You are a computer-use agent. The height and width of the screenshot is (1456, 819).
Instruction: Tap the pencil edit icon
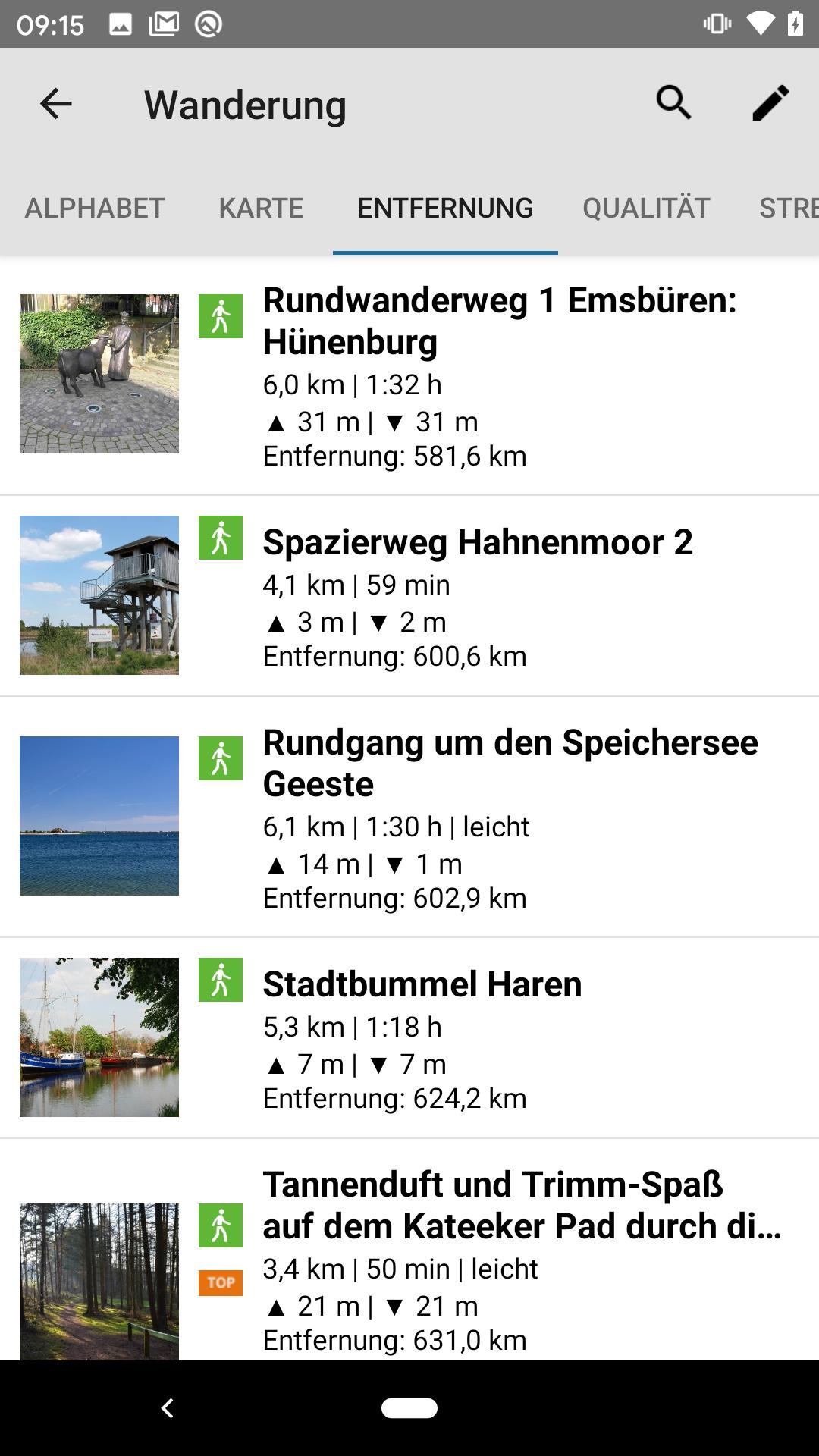(x=770, y=103)
